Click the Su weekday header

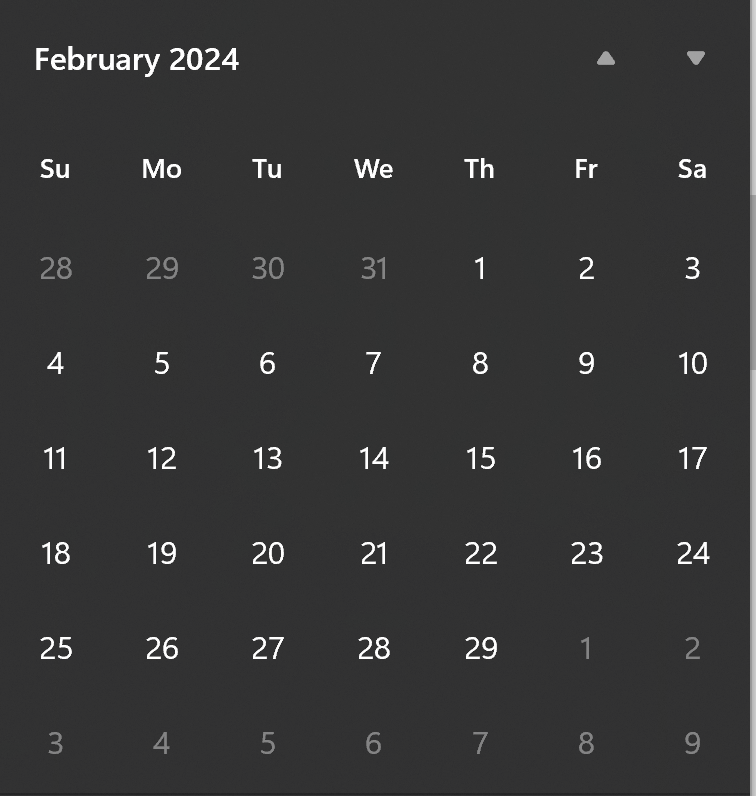pyautogui.click(x=55, y=169)
